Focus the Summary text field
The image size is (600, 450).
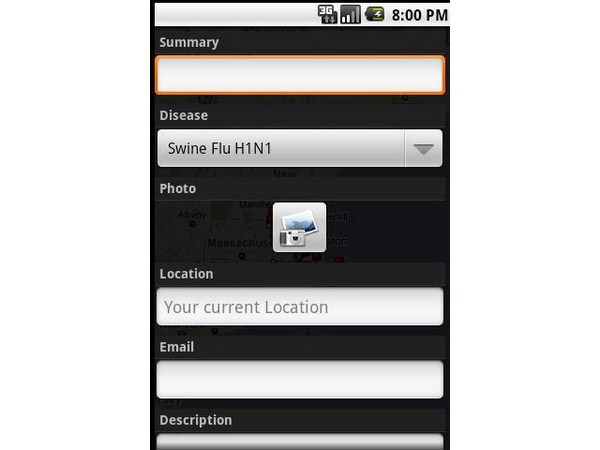click(299, 76)
